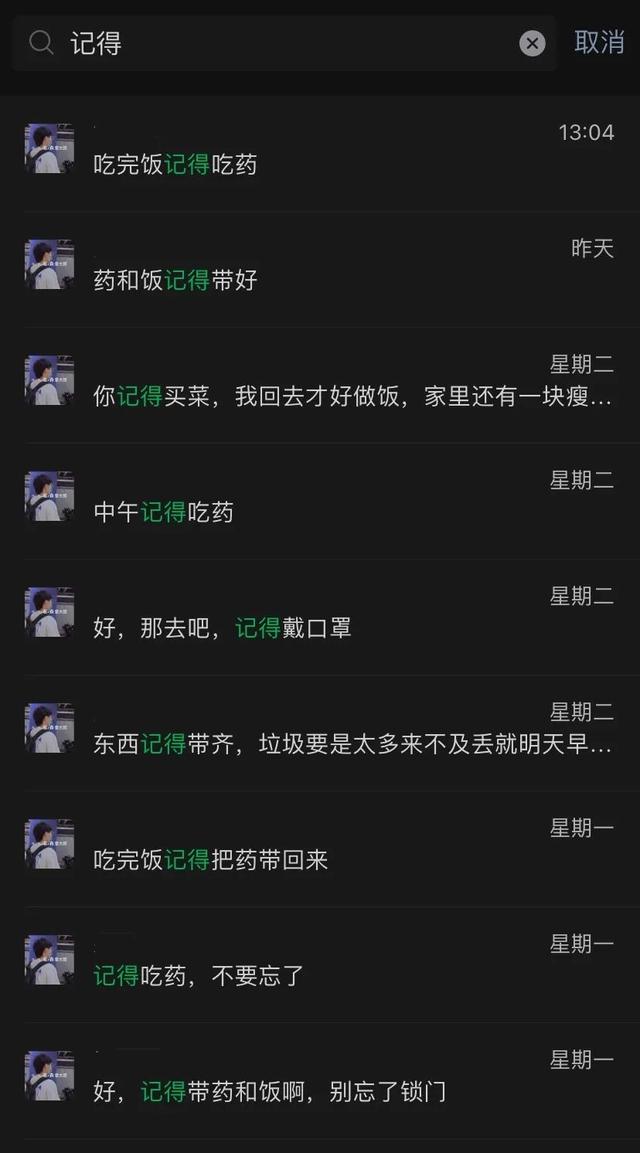
Task: Tap the search field containing 记得
Action: tap(280, 43)
